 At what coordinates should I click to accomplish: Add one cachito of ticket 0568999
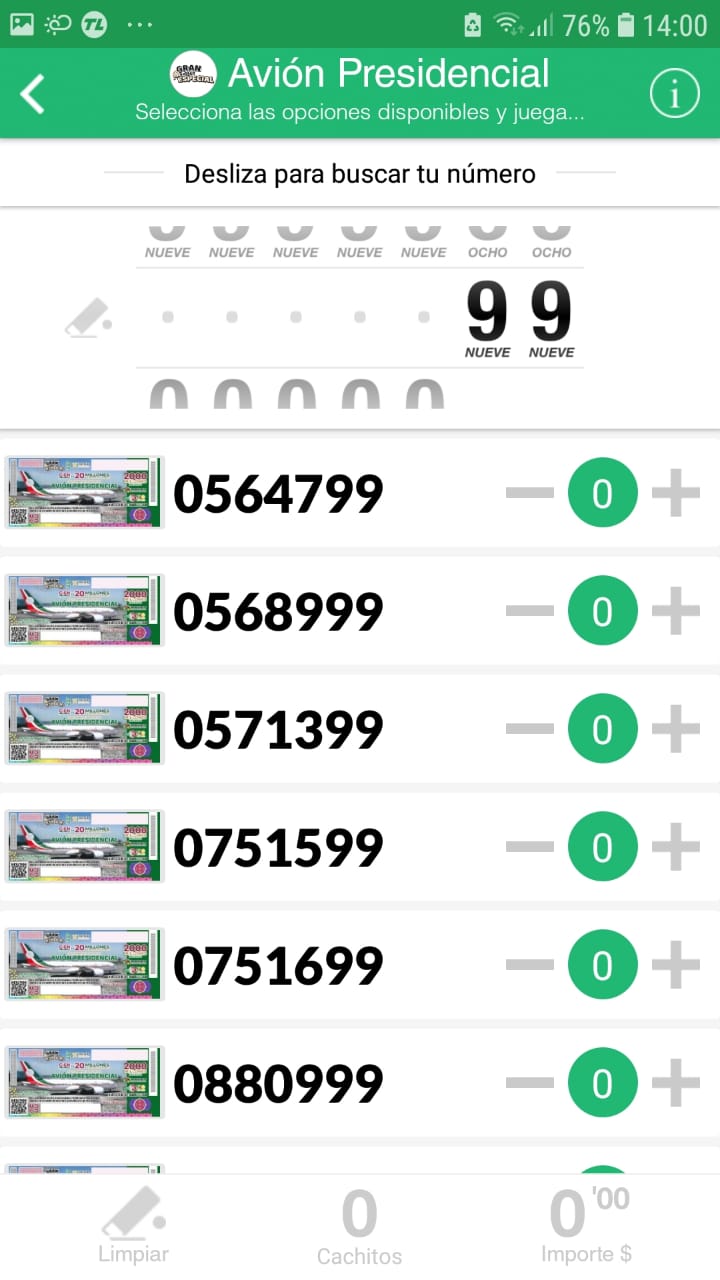[676, 611]
